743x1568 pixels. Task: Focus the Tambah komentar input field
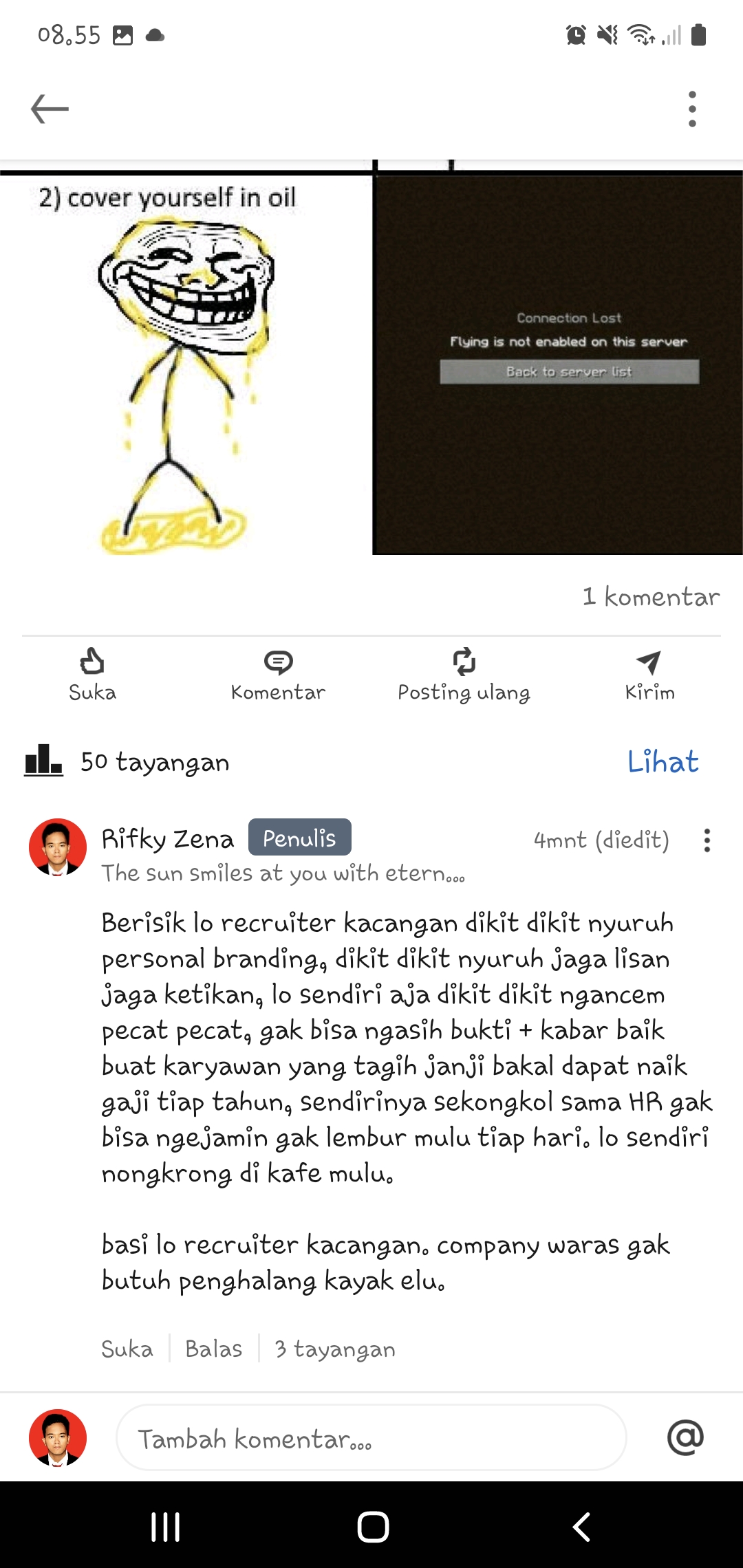tap(371, 1437)
